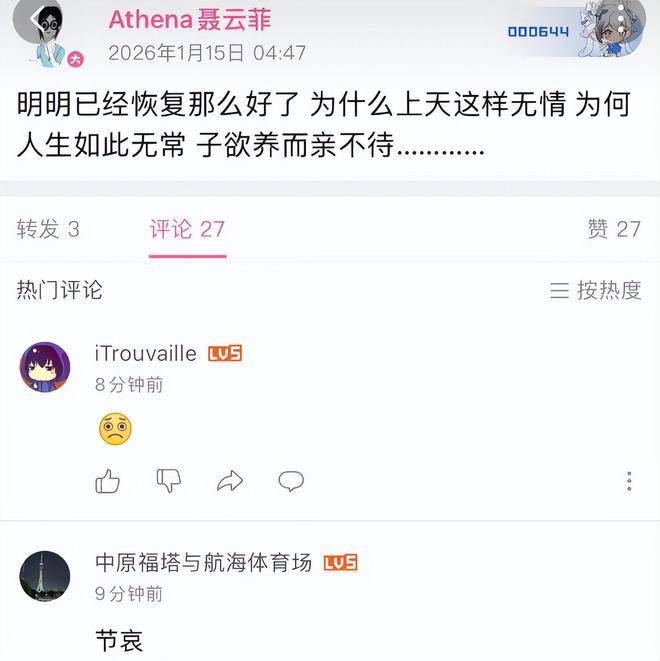The width and height of the screenshot is (660, 661).
Task: Tap the username 中原福塔与航海体育场
Action: 203,563
